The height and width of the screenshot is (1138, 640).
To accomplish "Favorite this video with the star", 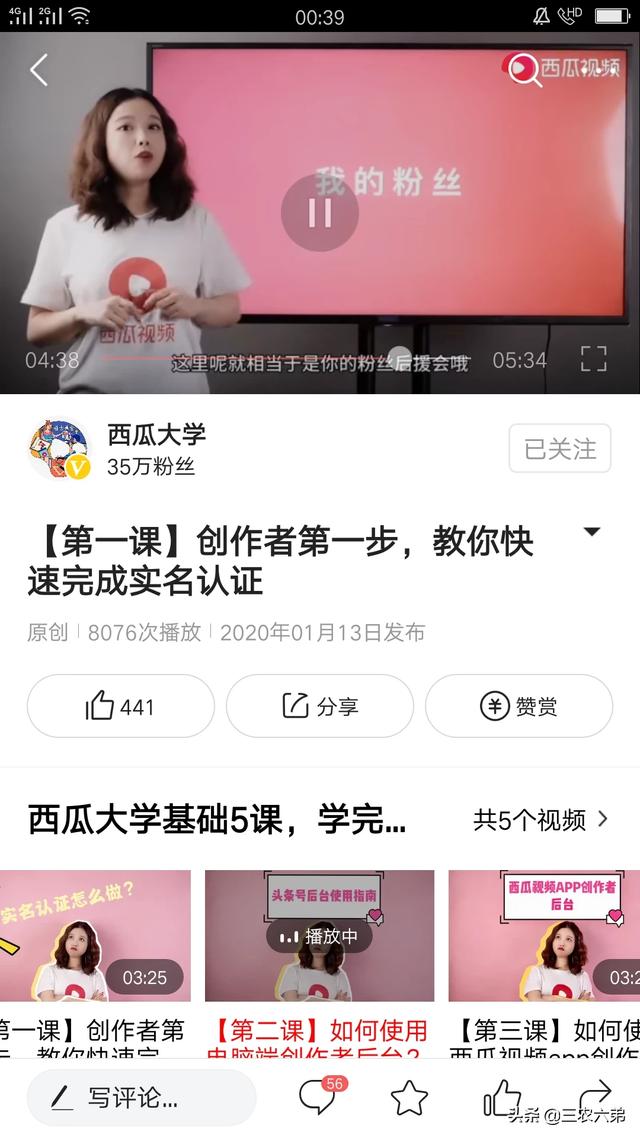I will (409, 1098).
